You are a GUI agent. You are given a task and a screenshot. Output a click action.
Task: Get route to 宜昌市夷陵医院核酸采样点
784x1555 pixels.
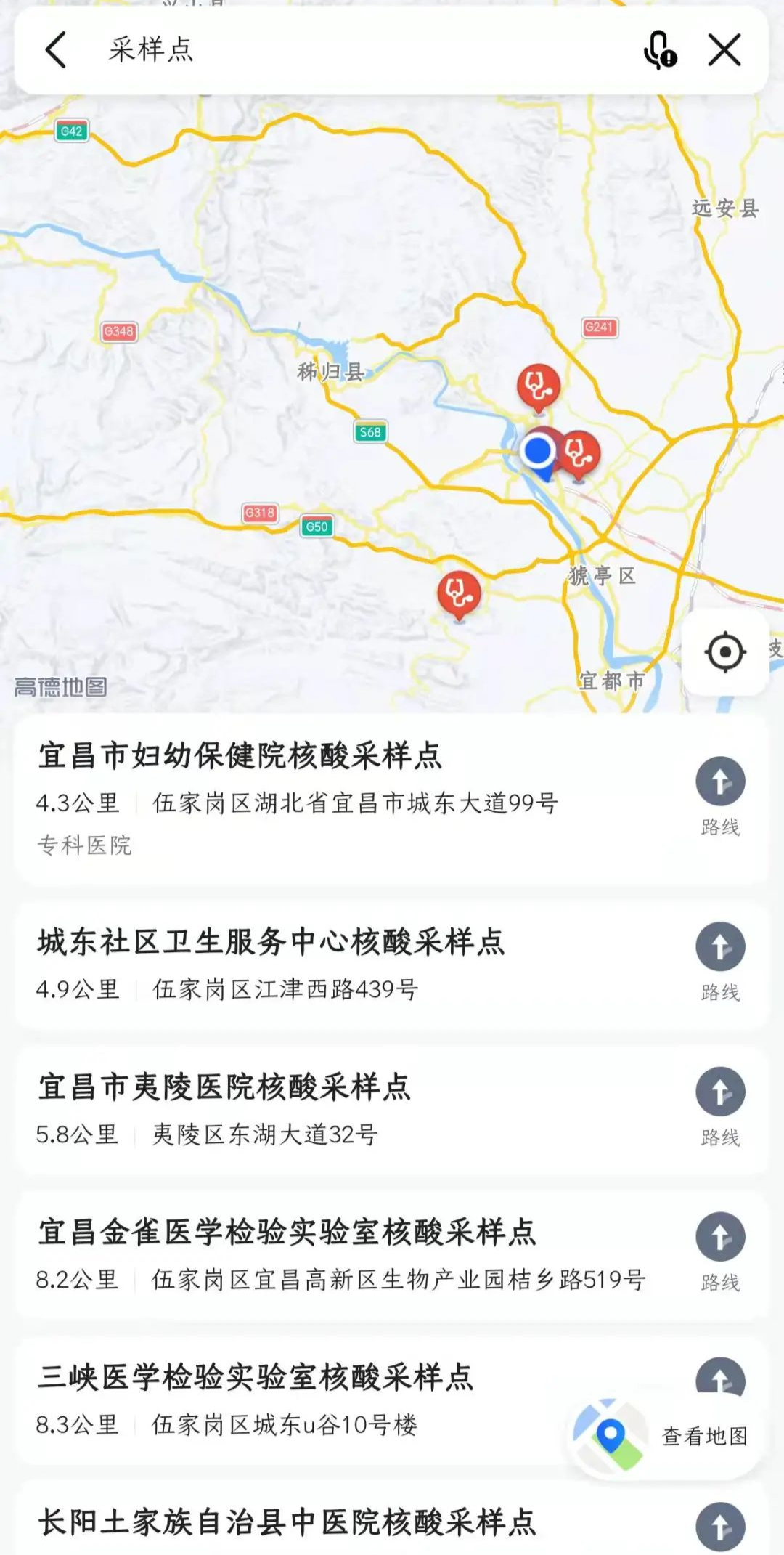coord(720,1105)
